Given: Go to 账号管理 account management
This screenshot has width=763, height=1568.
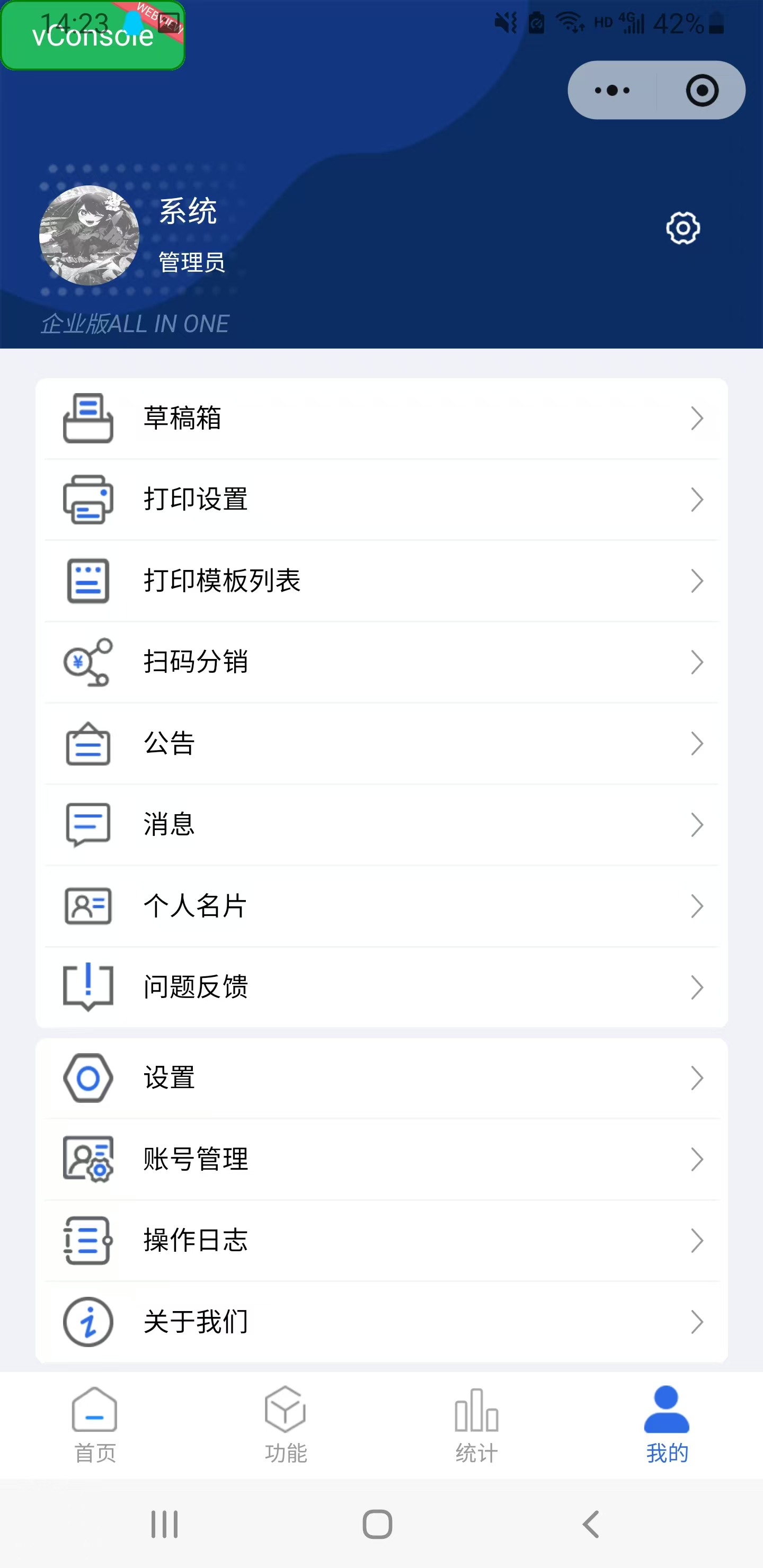Looking at the screenshot, I should coord(381,1159).
